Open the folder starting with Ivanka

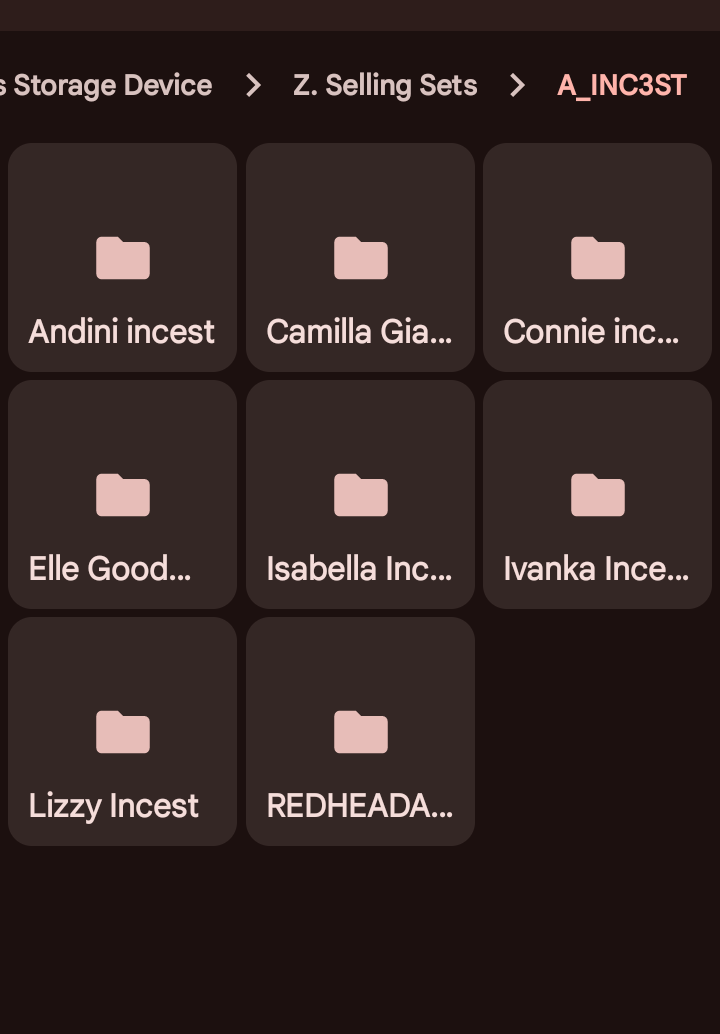[597, 495]
